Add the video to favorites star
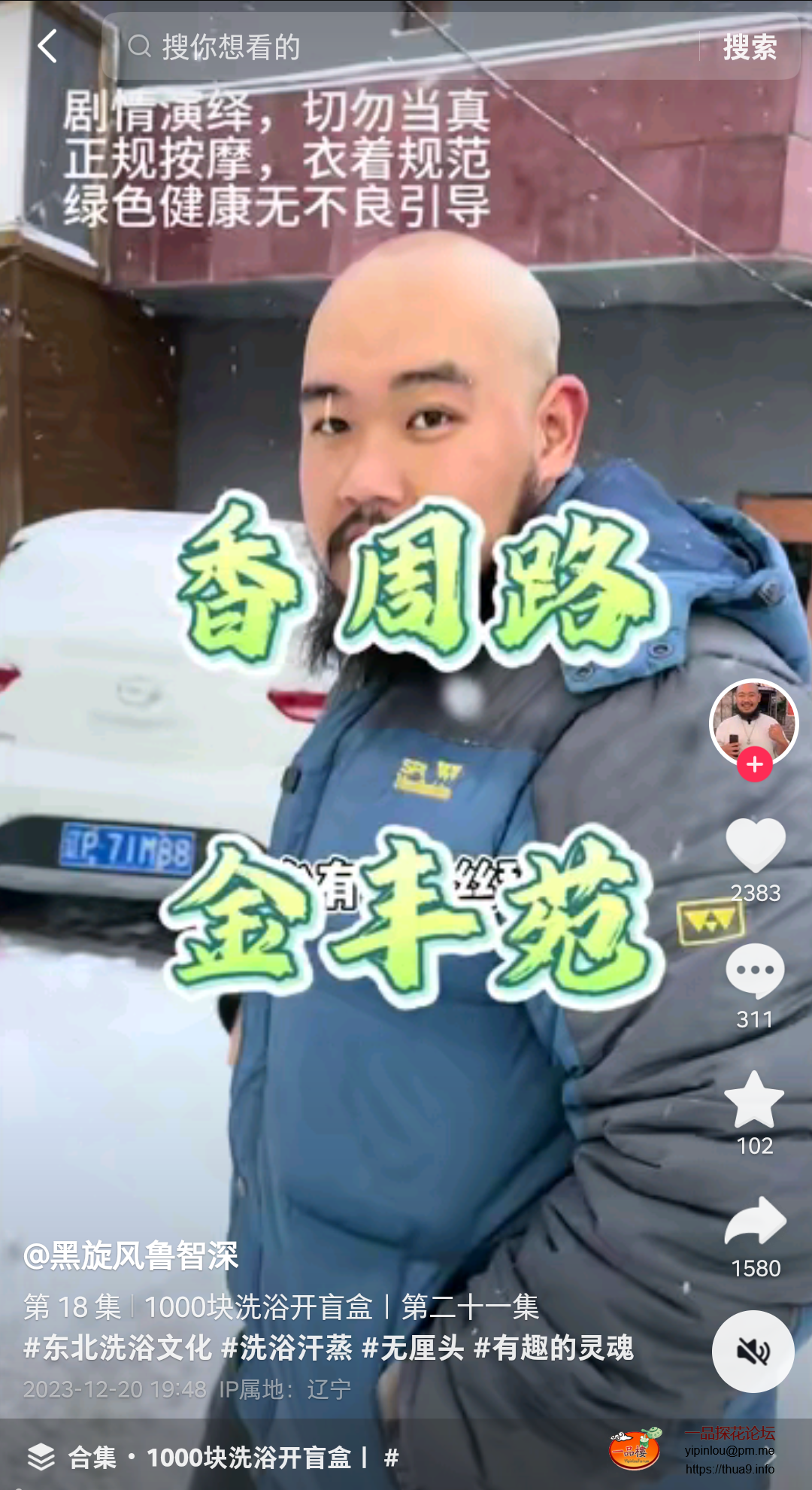Image resolution: width=812 pixels, height=1490 pixels. pos(754,1100)
